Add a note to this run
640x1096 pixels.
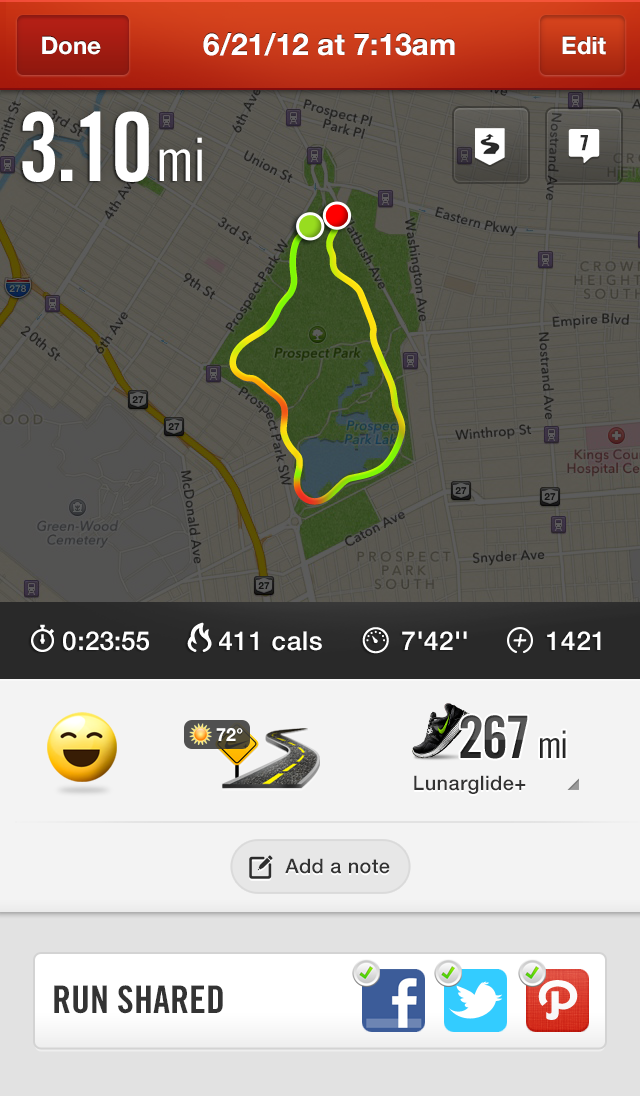[x=320, y=866]
